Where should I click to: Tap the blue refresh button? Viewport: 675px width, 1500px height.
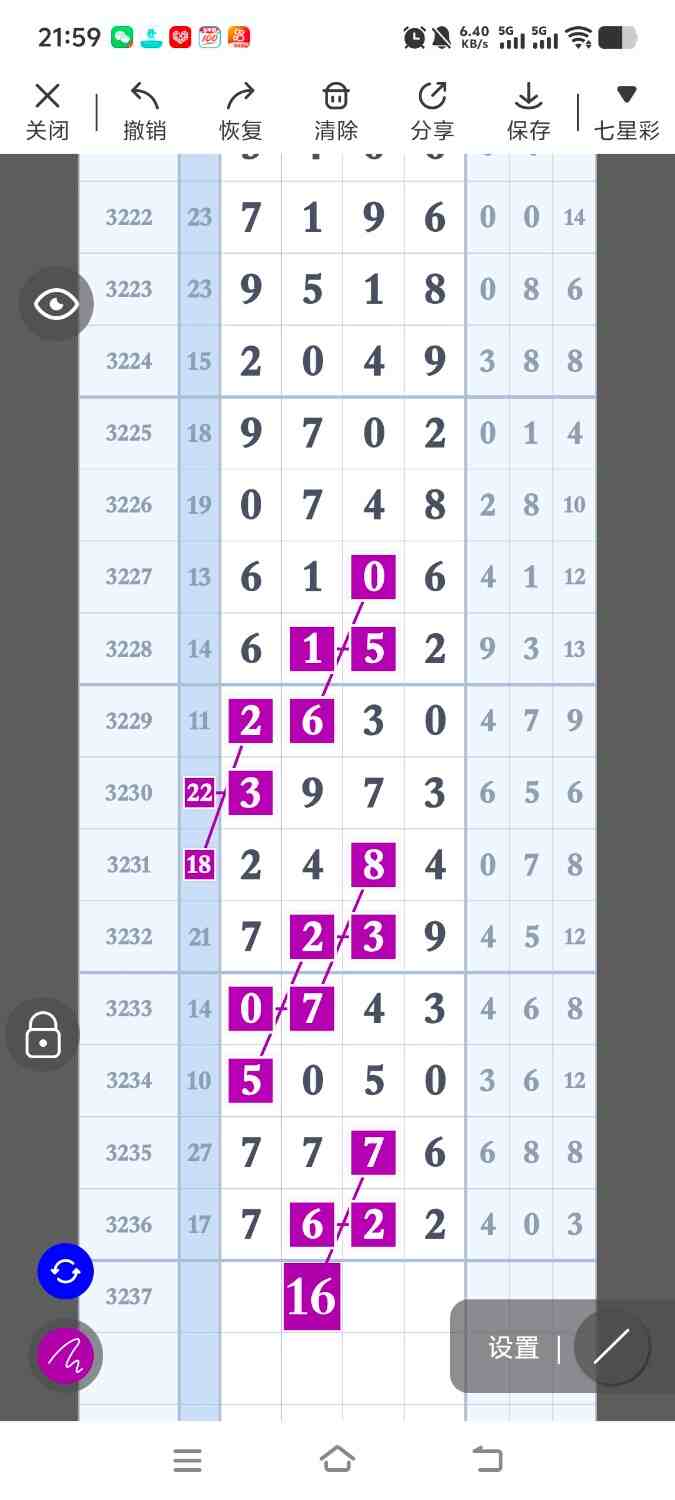pos(65,1272)
